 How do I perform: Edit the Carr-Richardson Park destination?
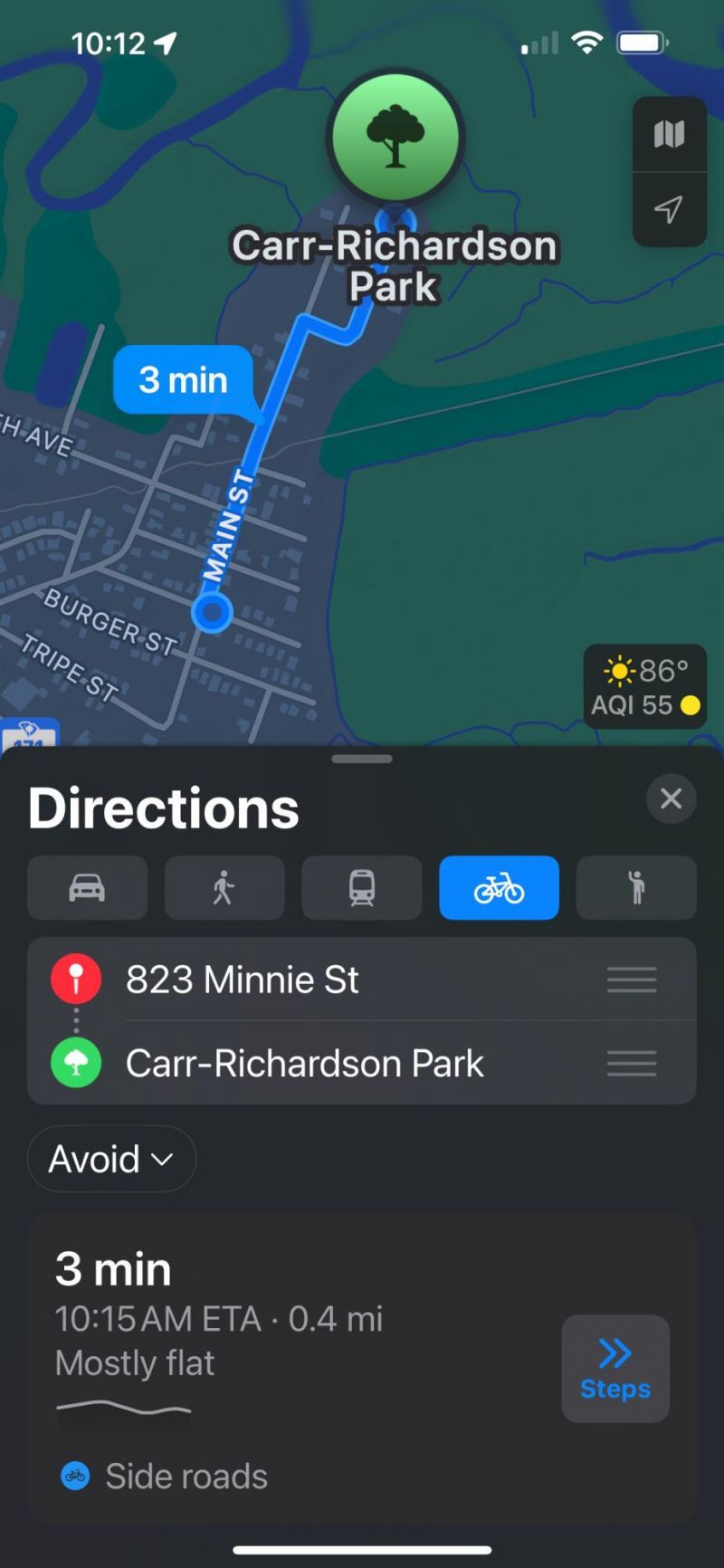pos(362,1063)
